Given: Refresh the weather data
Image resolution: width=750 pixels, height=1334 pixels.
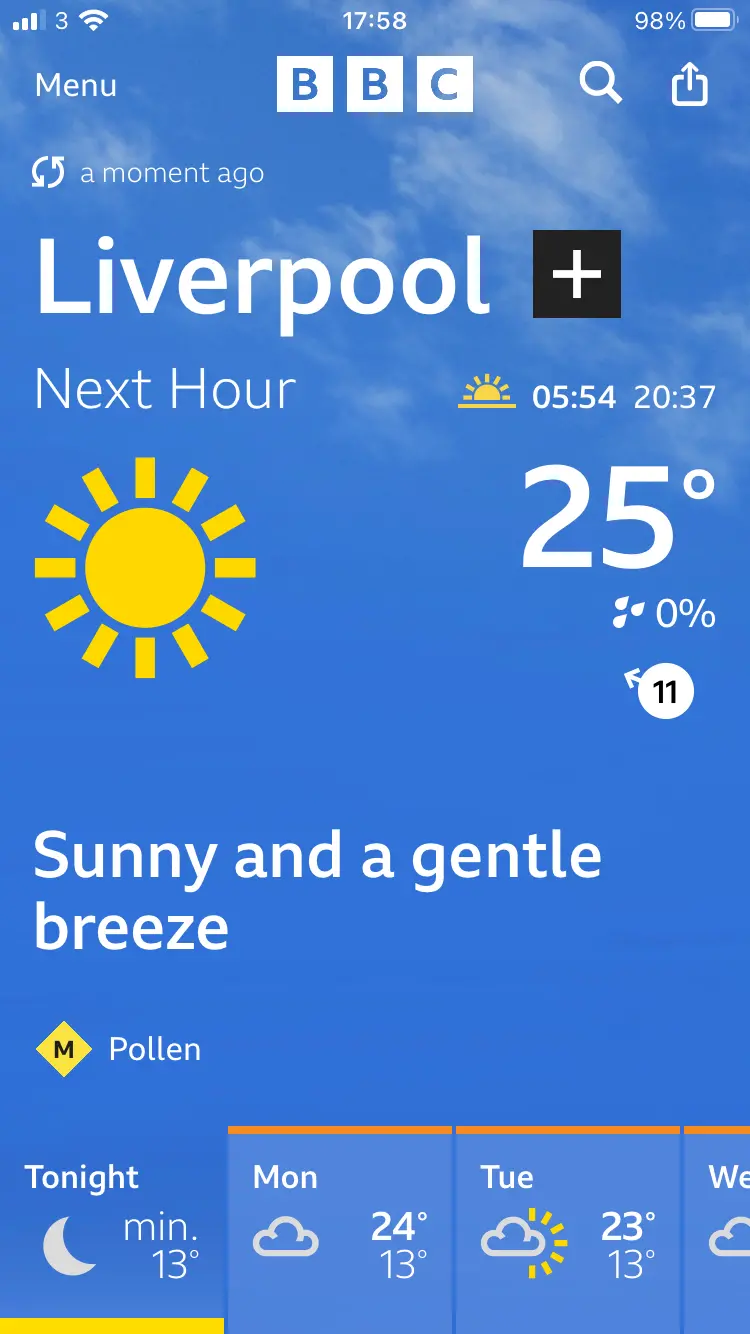Looking at the screenshot, I should click(48, 173).
